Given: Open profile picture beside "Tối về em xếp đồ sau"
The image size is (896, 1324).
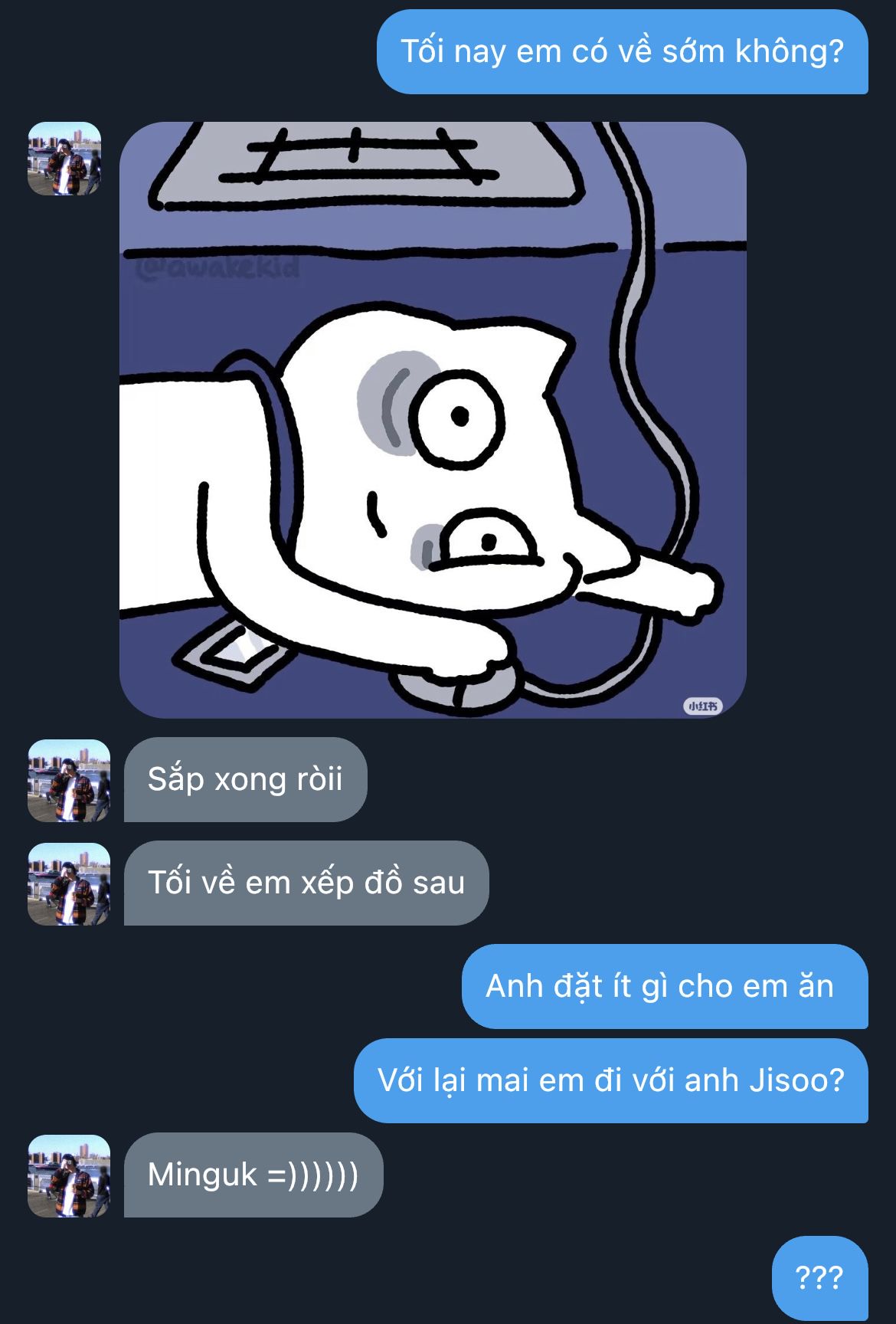Looking at the screenshot, I should [x=69, y=883].
